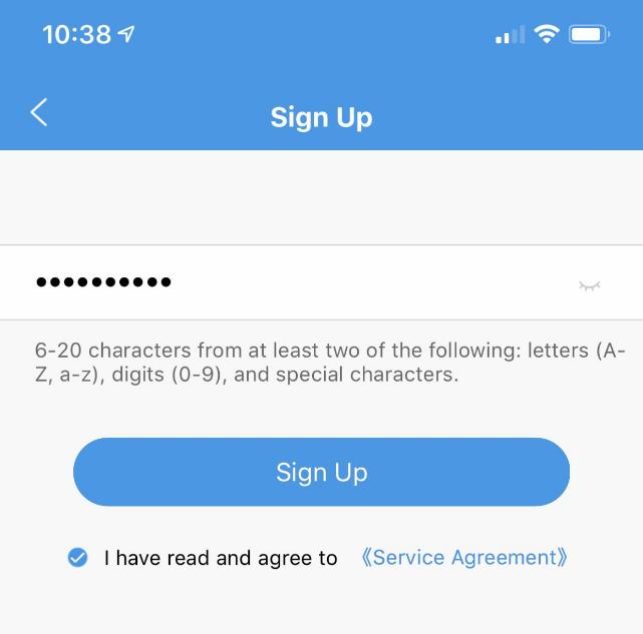This screenshot has height=634, width=643.
Task: Tap the blue Sign Up button
Action: coord(321,472)
